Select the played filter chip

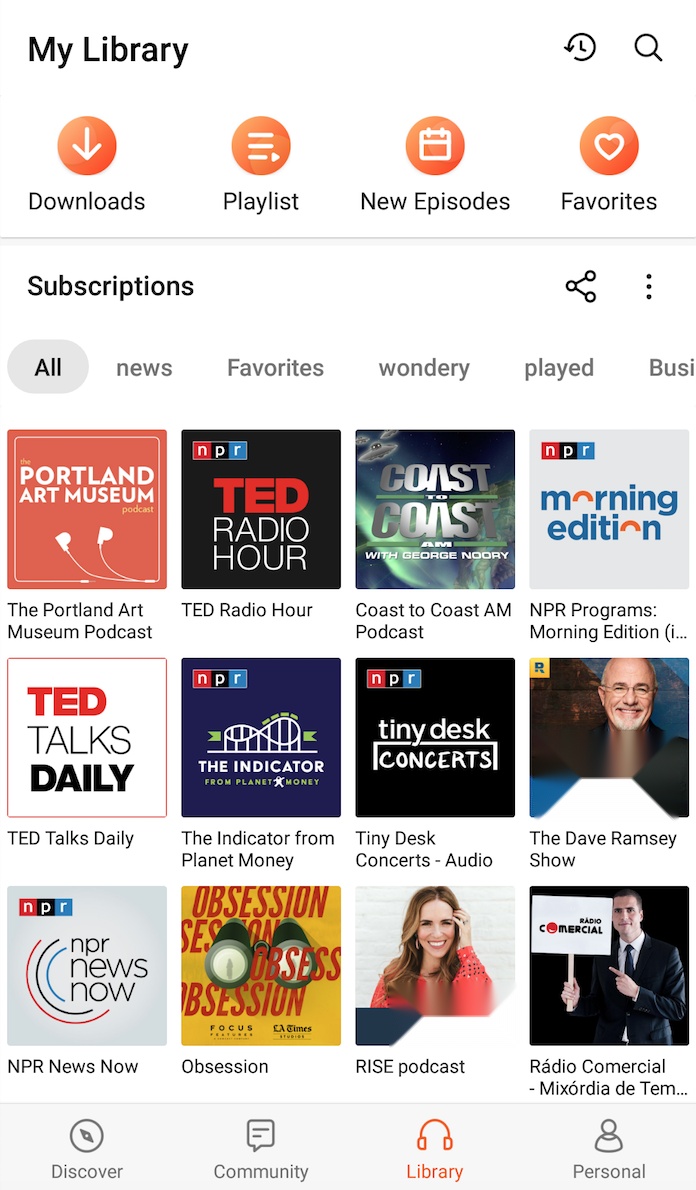point(559,367)
